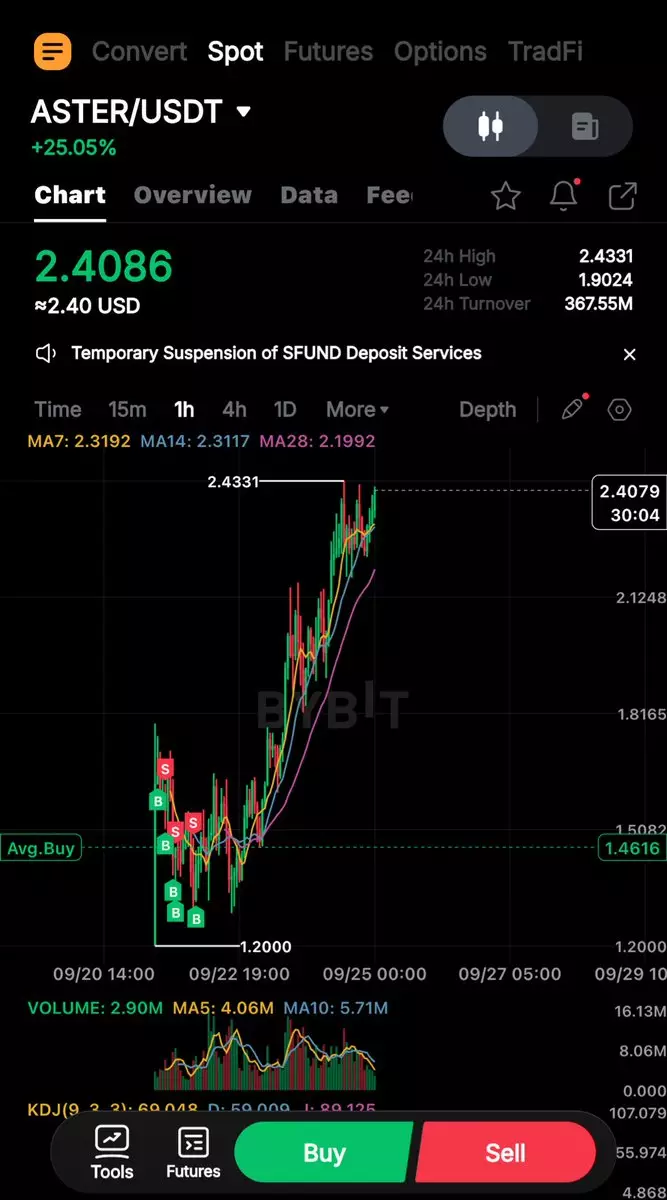This screenshot has width=667, height=1200.
Task: Select the 4h chart interval
Action: pos(234,410)
